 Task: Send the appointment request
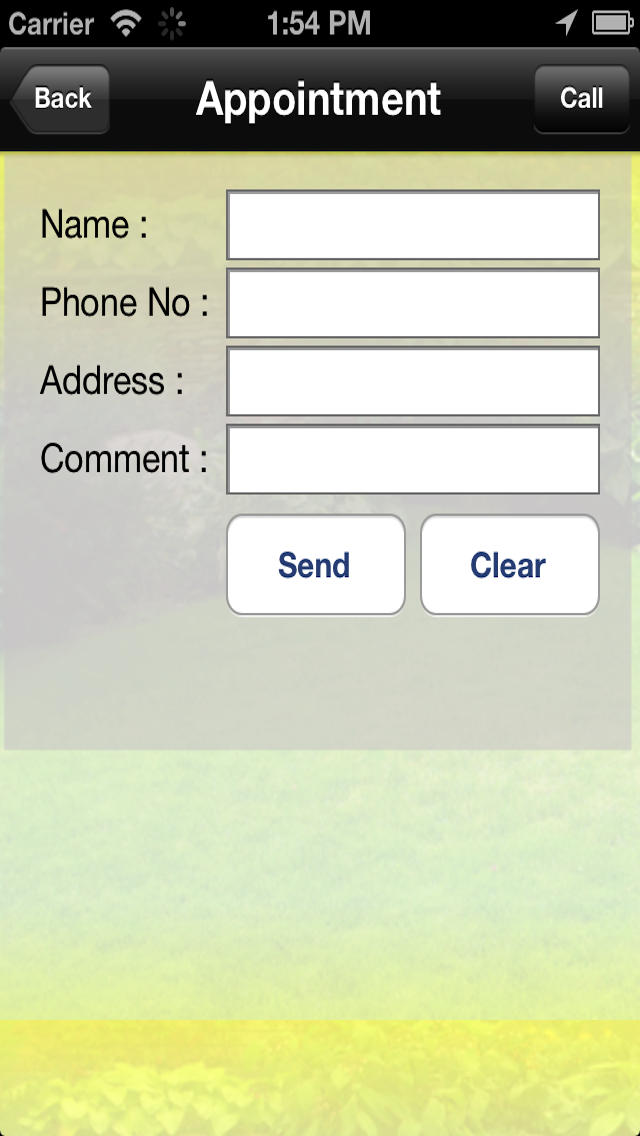tap(315, 565)
